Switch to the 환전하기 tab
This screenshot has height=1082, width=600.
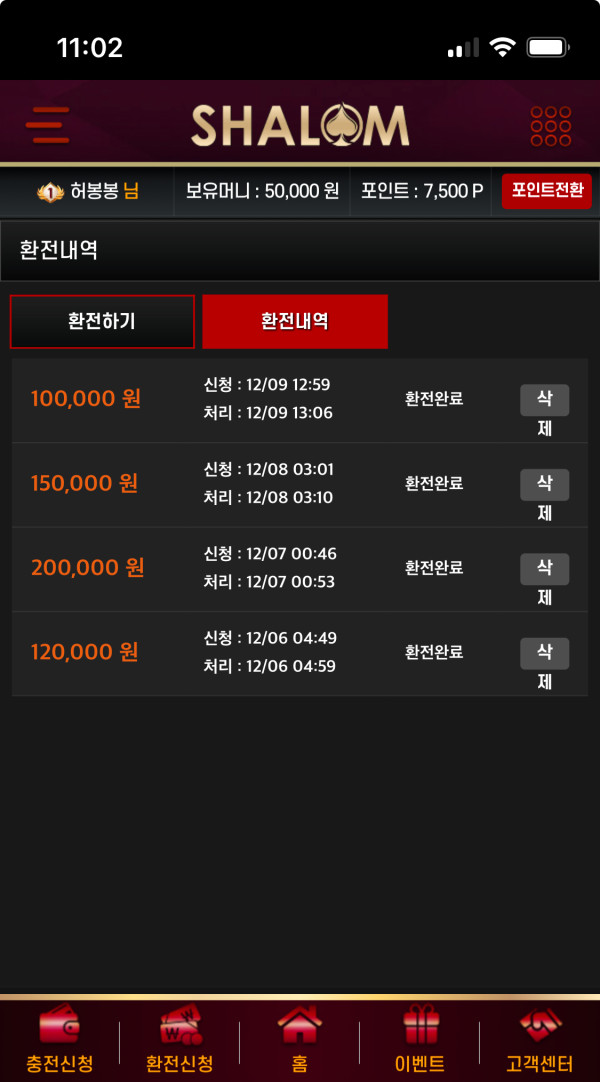[102, 322]
